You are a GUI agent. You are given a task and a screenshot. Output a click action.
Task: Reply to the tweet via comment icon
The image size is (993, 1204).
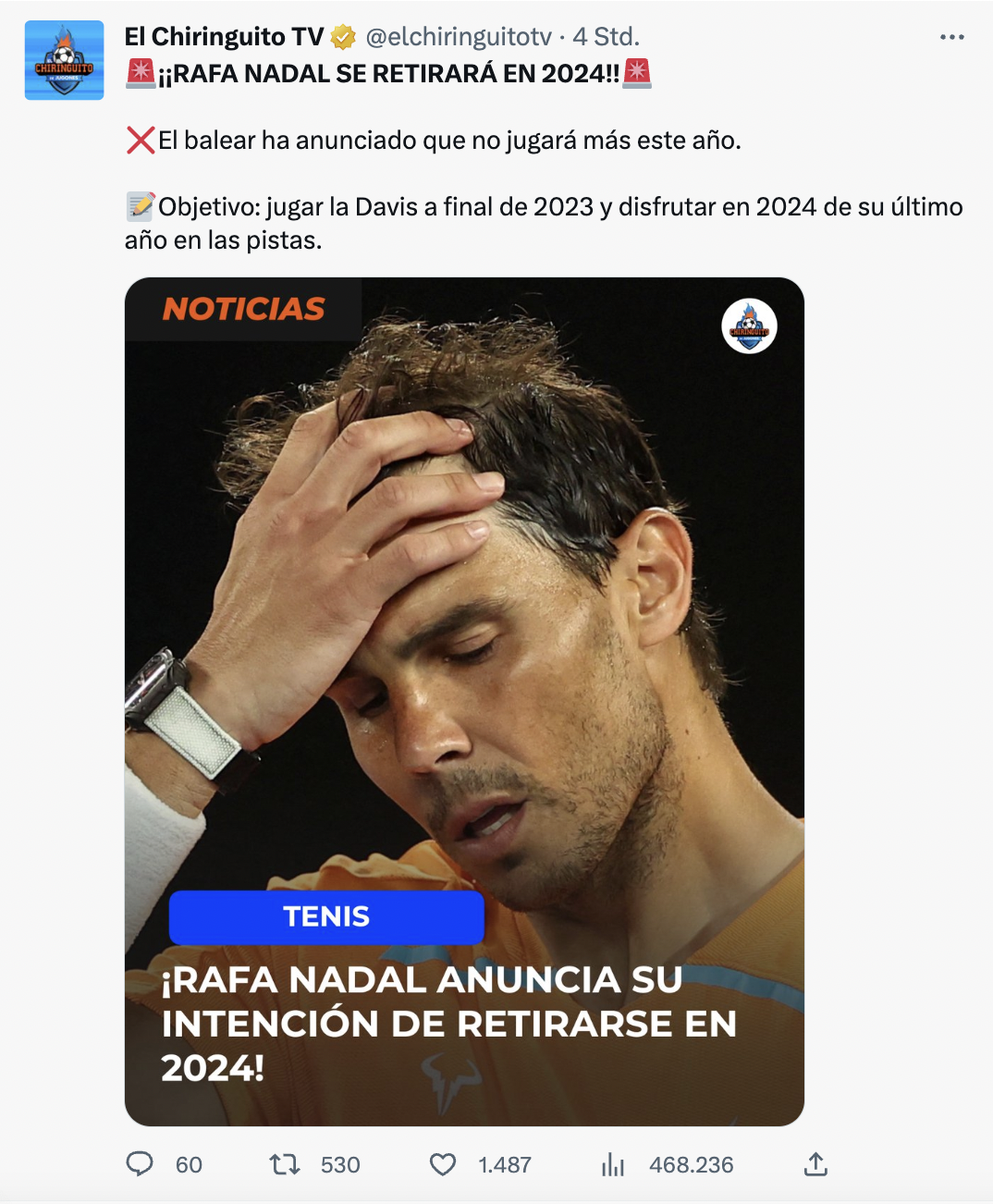tap(140, 1164)
